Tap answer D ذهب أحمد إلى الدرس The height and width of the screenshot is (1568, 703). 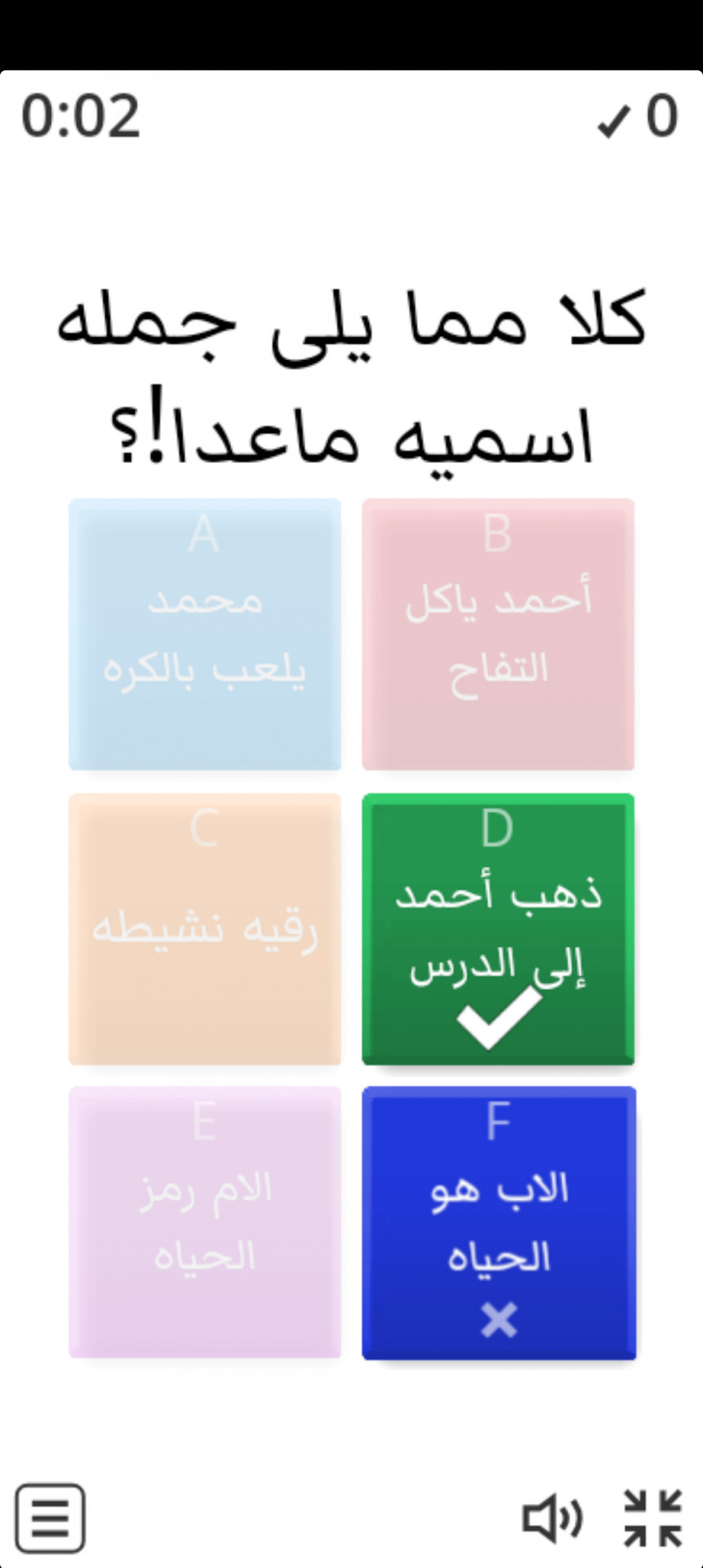click(498, 929)
